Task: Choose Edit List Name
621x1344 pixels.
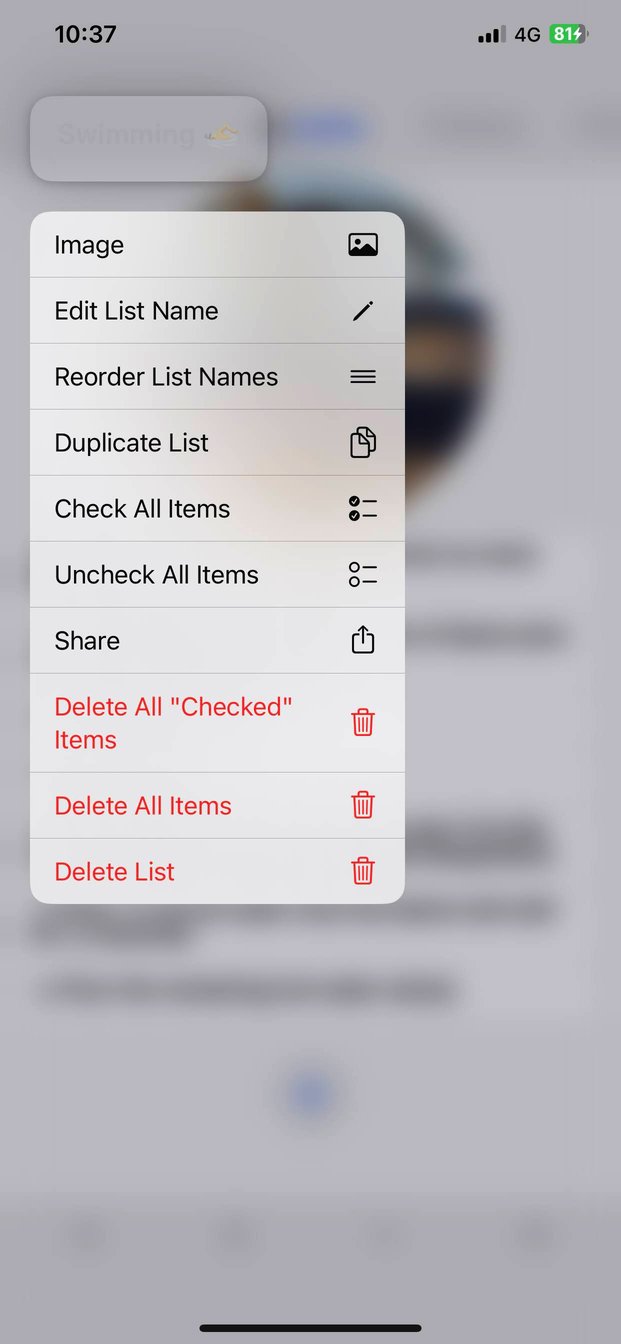Action: pyautogui.click(x=216, y=311)
